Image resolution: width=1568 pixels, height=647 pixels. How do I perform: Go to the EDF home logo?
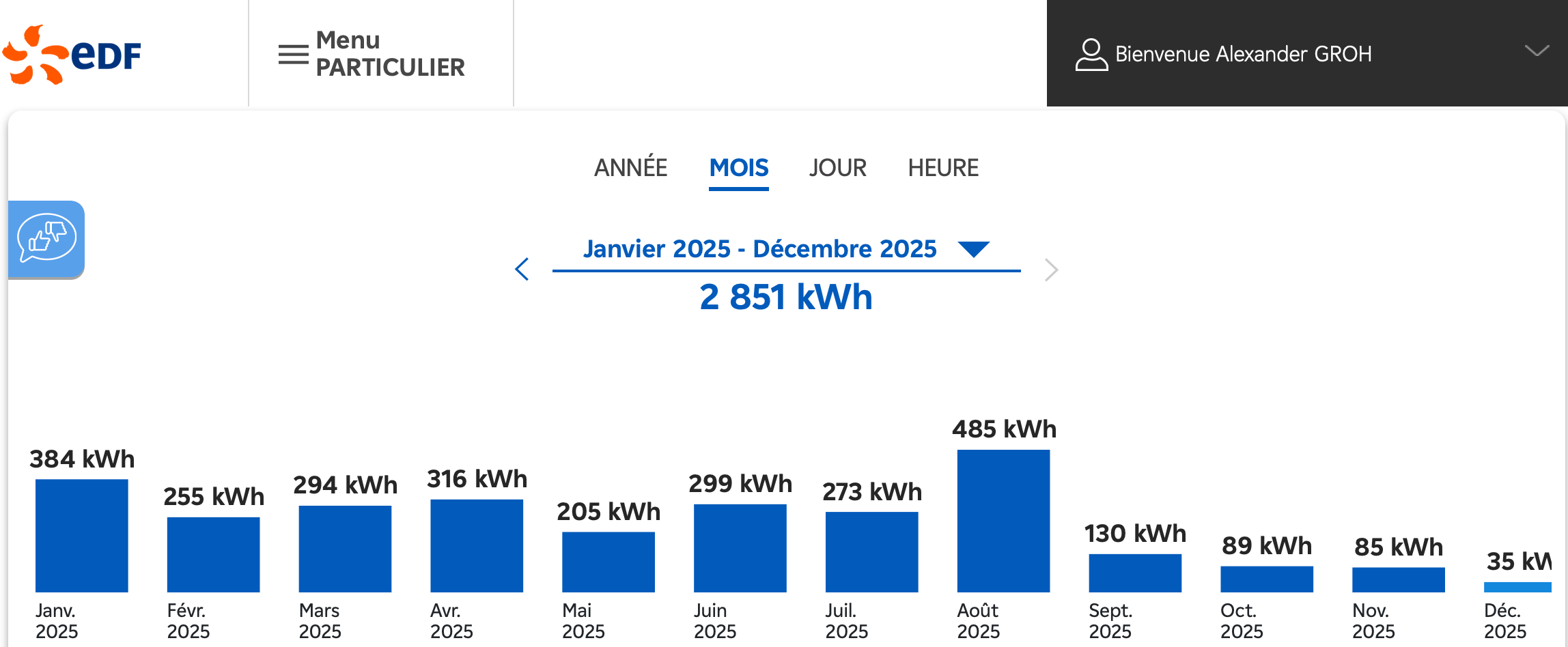[72, 55]
